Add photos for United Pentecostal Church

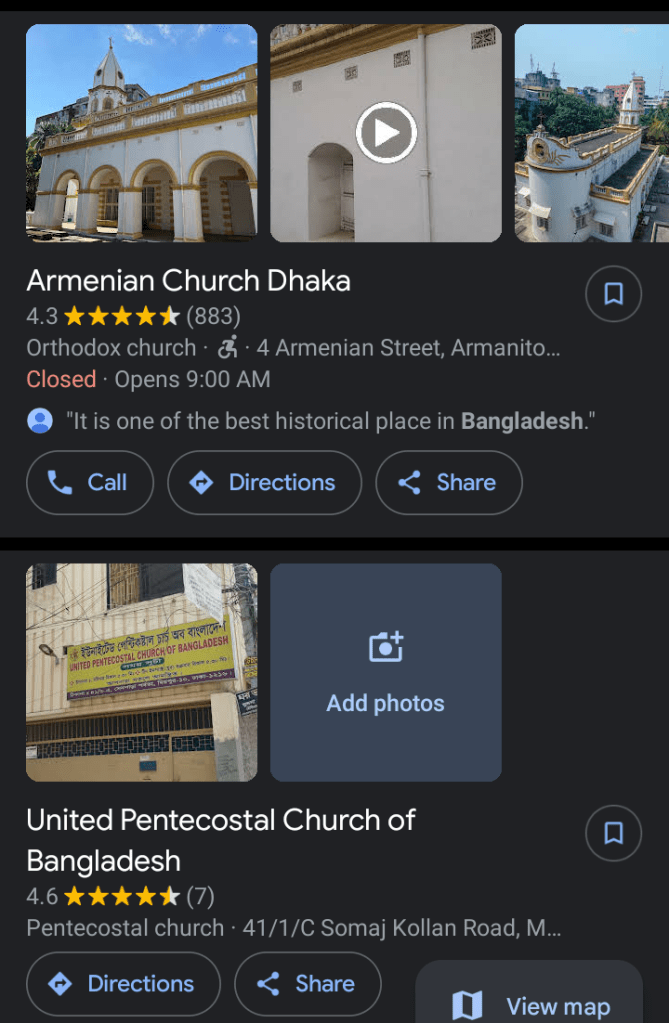coord(386,672)
